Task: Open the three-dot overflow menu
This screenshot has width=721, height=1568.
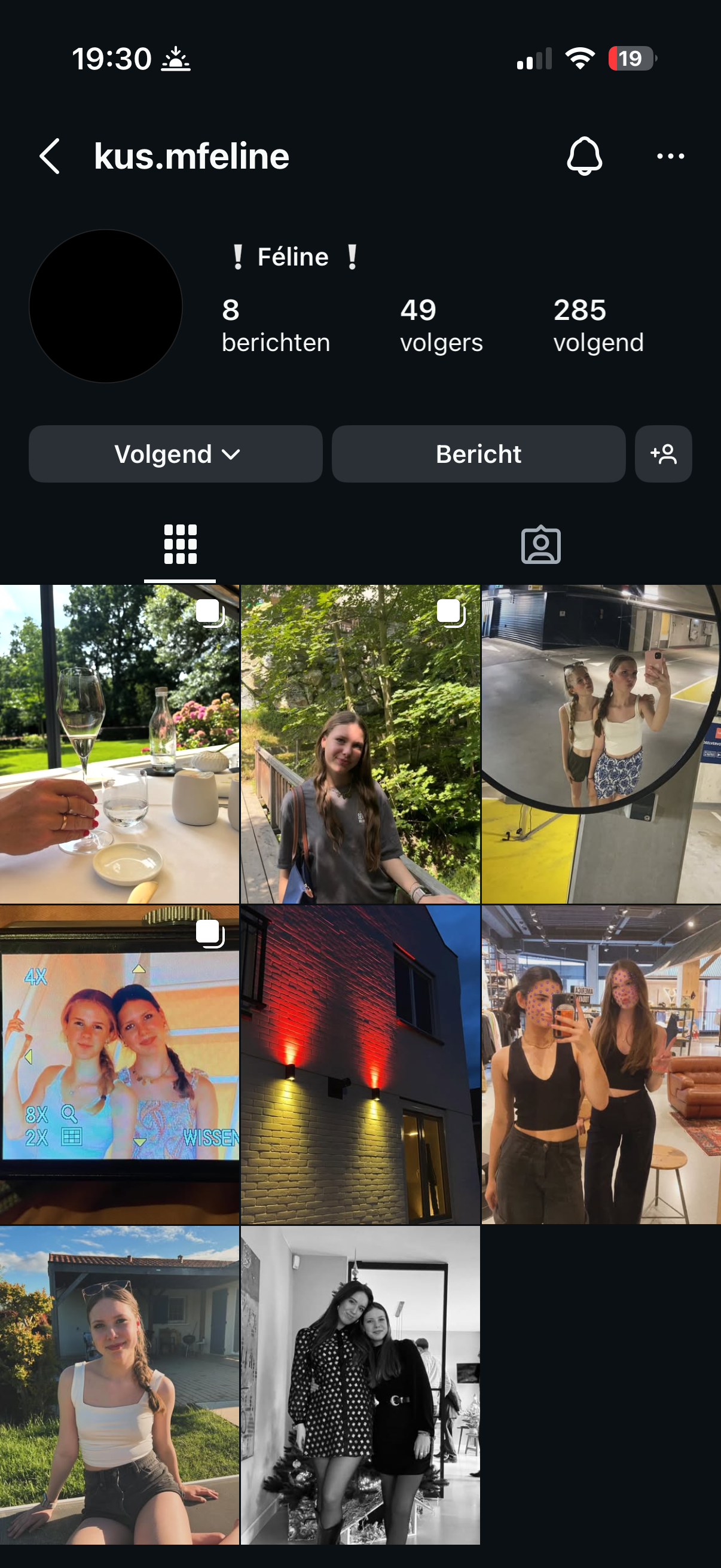Action: 671,157
